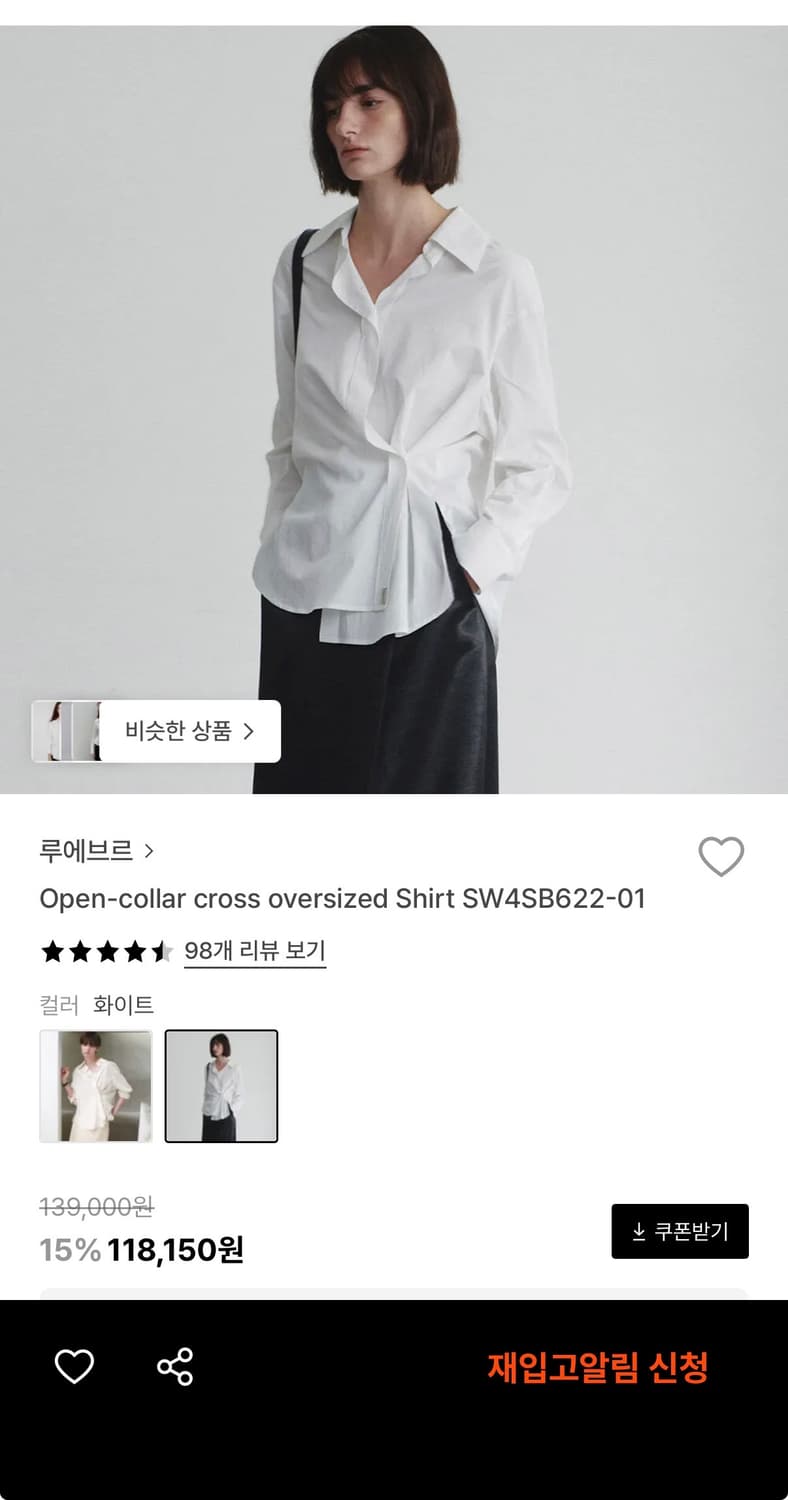Tap the chevron beside the 루에브르 brand name
788x1500 pixels.
coord(150,851)
